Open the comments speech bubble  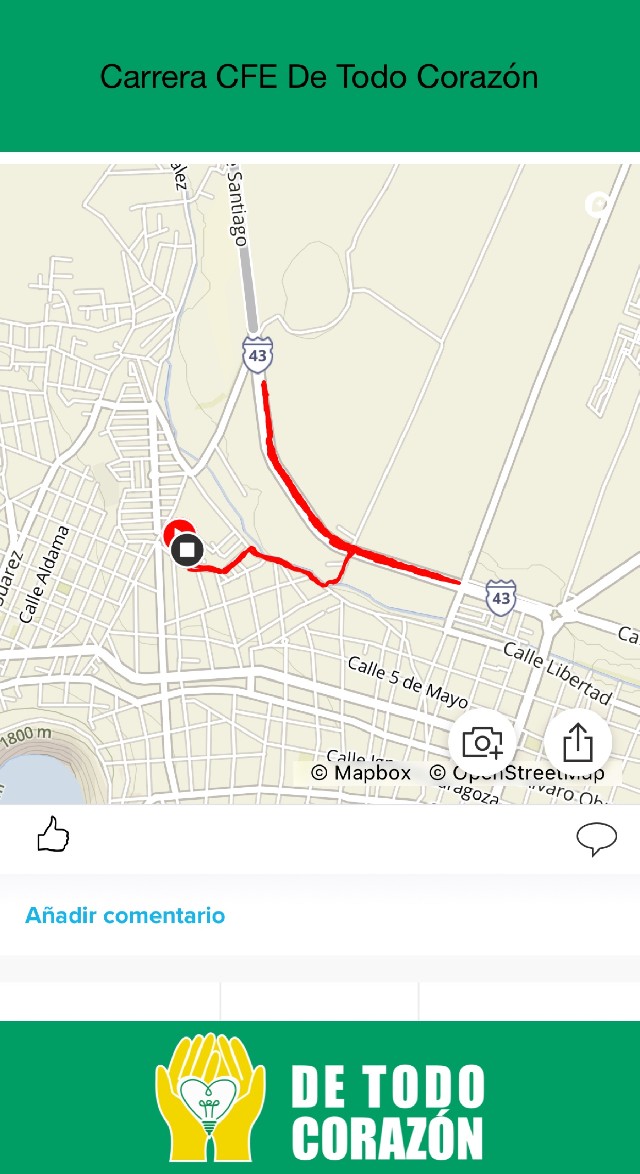click(596, 839)
